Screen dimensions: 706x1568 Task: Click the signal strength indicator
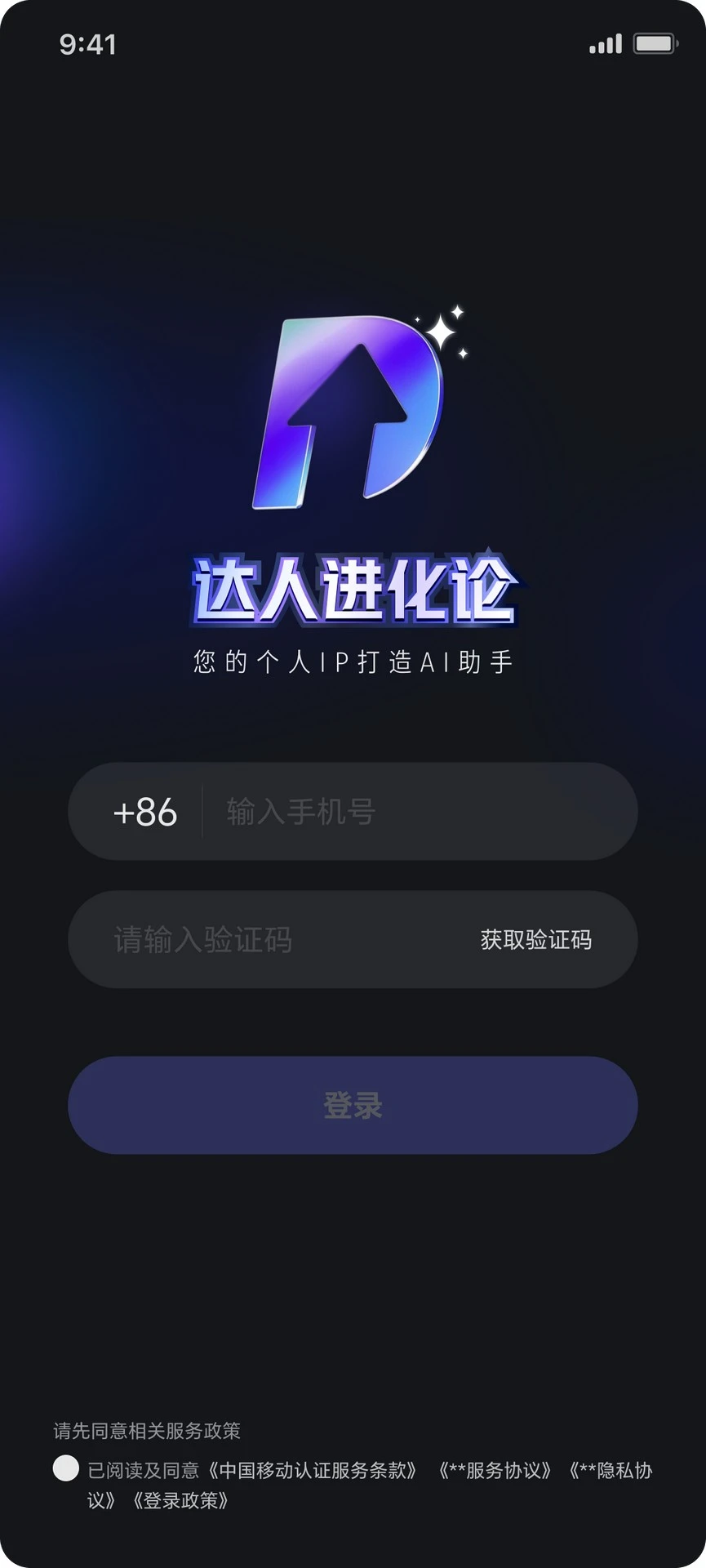click(x=604, y=44)
